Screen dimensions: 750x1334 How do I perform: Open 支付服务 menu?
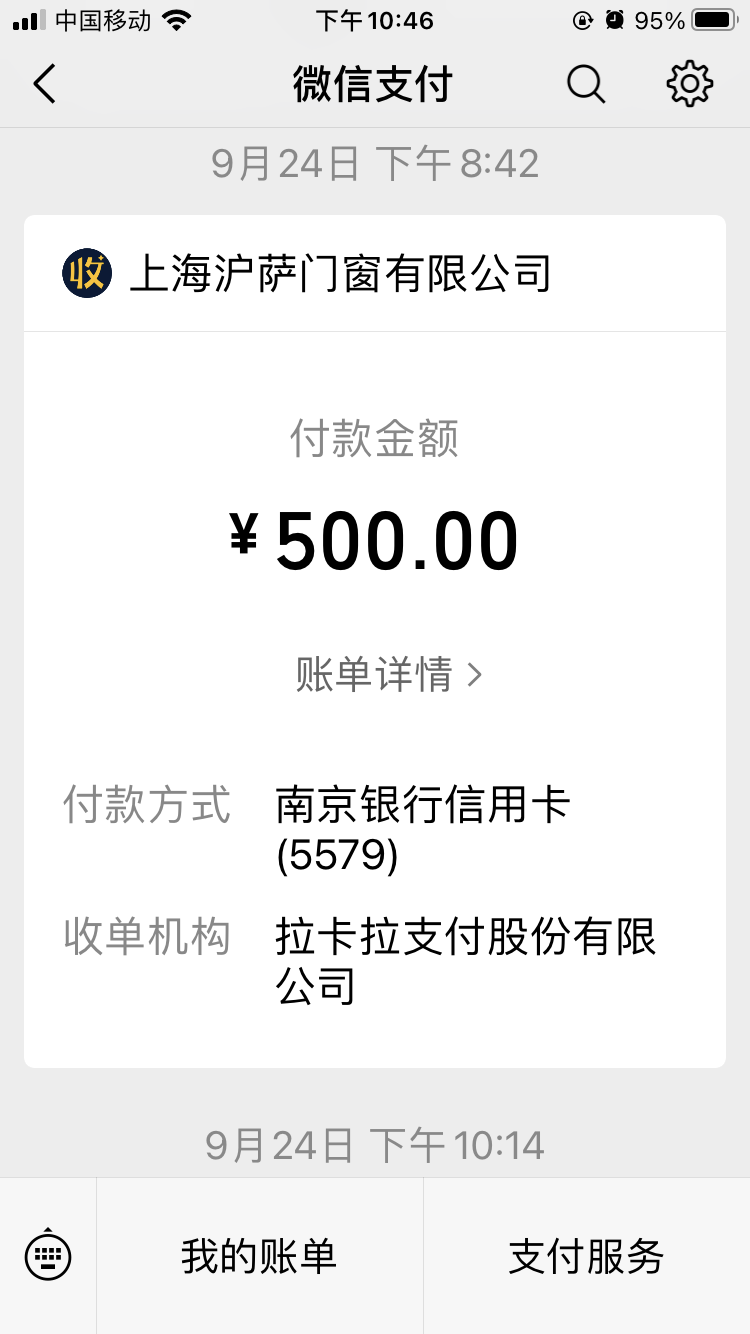point(586,1256)
